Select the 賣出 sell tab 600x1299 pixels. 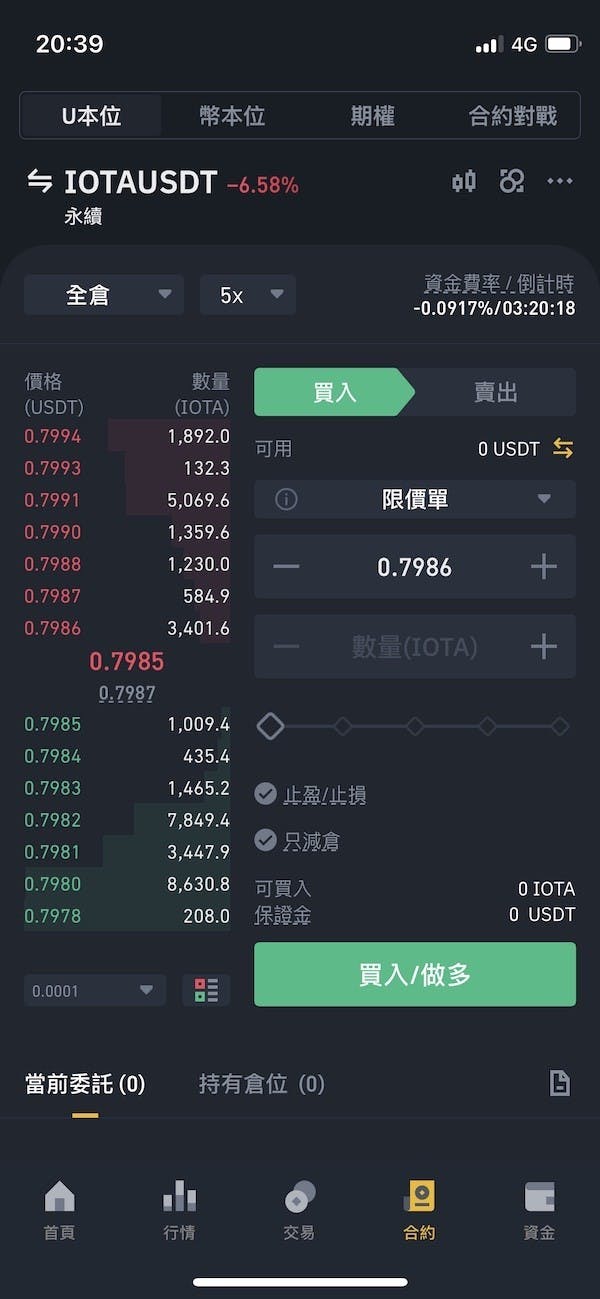point(495,392)
